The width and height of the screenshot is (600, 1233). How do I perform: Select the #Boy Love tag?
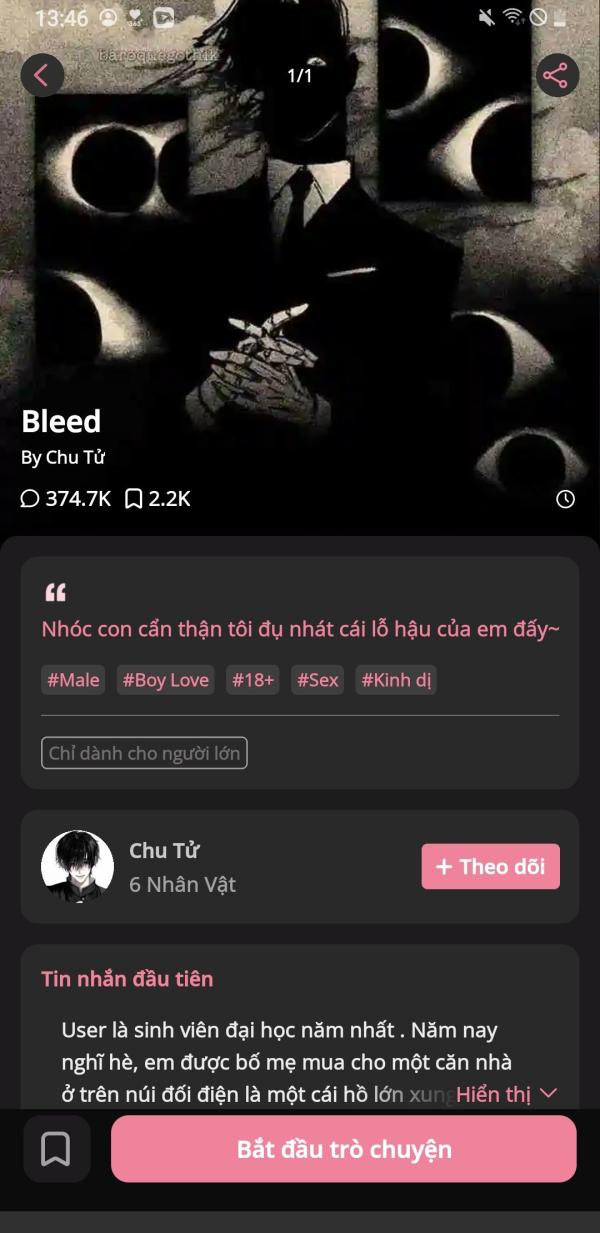point(166,680)
